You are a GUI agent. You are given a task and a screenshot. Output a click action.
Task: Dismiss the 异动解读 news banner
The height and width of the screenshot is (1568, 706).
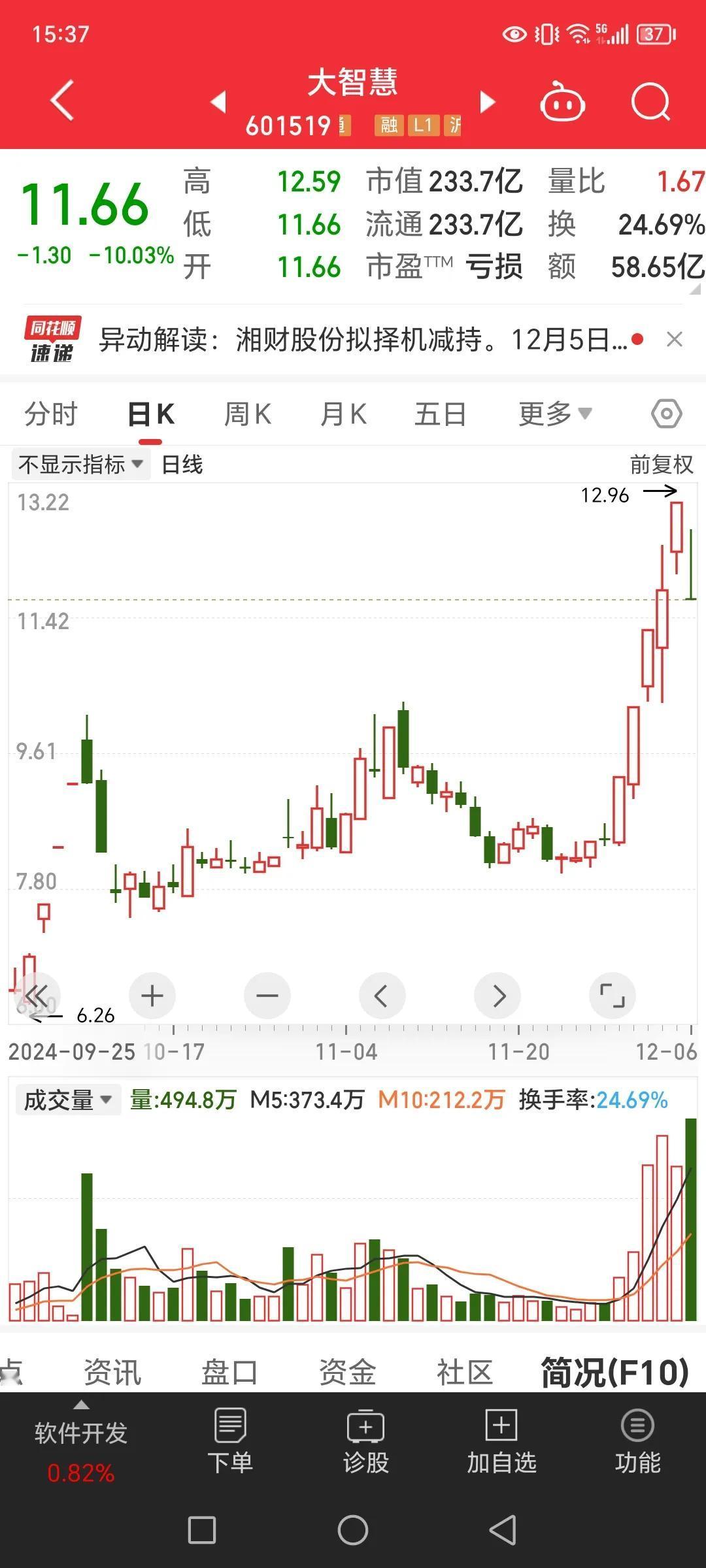pos(675,339)
